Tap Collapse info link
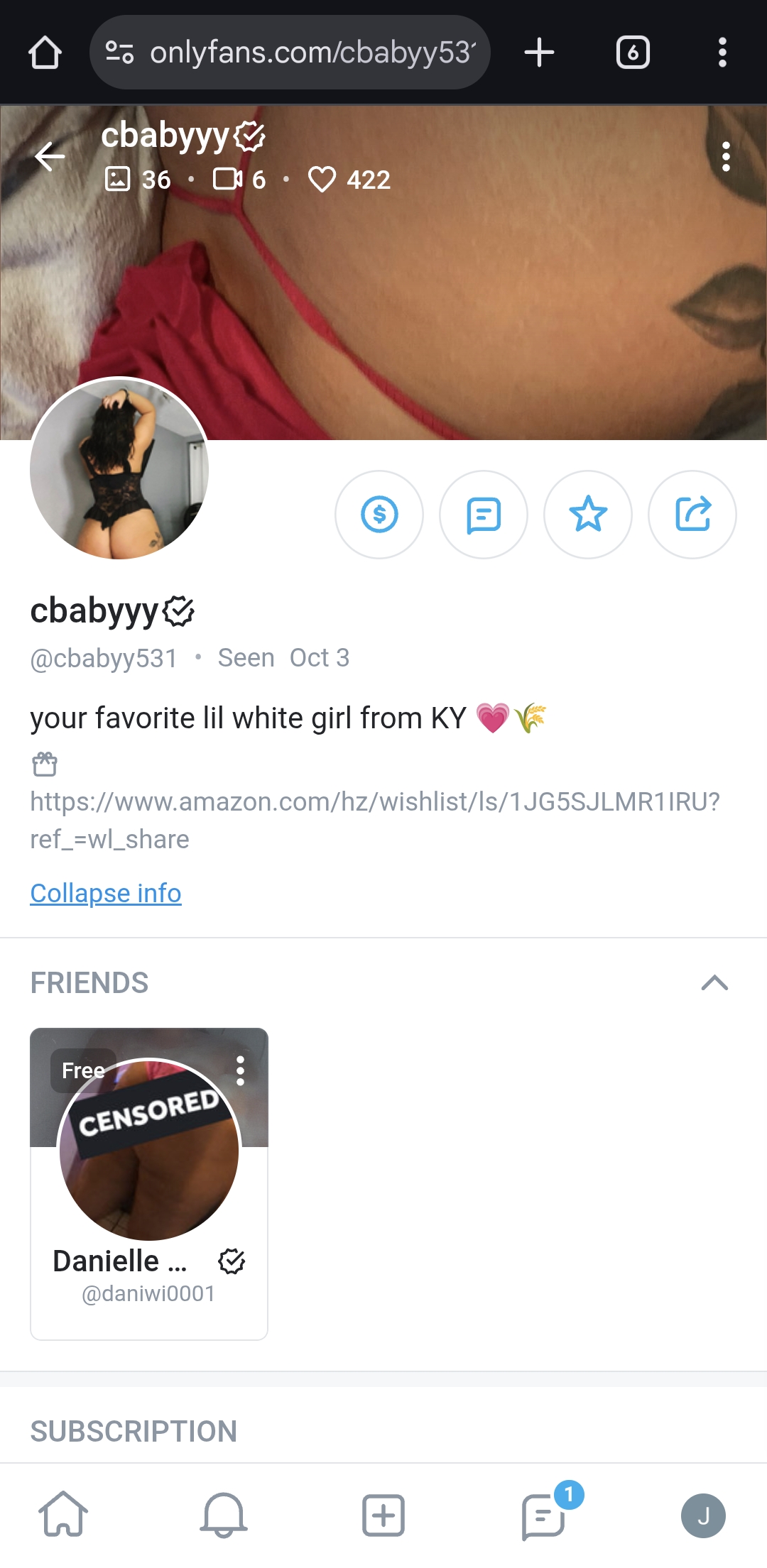767x1568 pixels. [106, 893]
